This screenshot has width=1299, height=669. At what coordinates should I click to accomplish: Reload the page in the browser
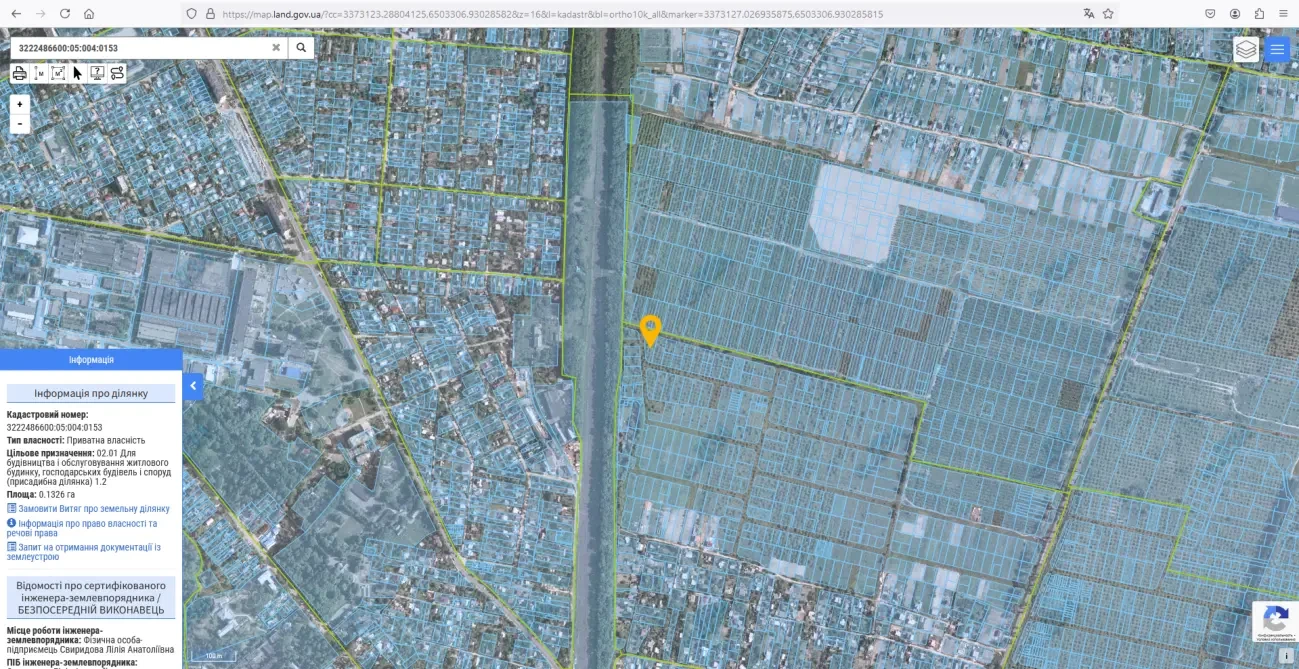[65, 14]
